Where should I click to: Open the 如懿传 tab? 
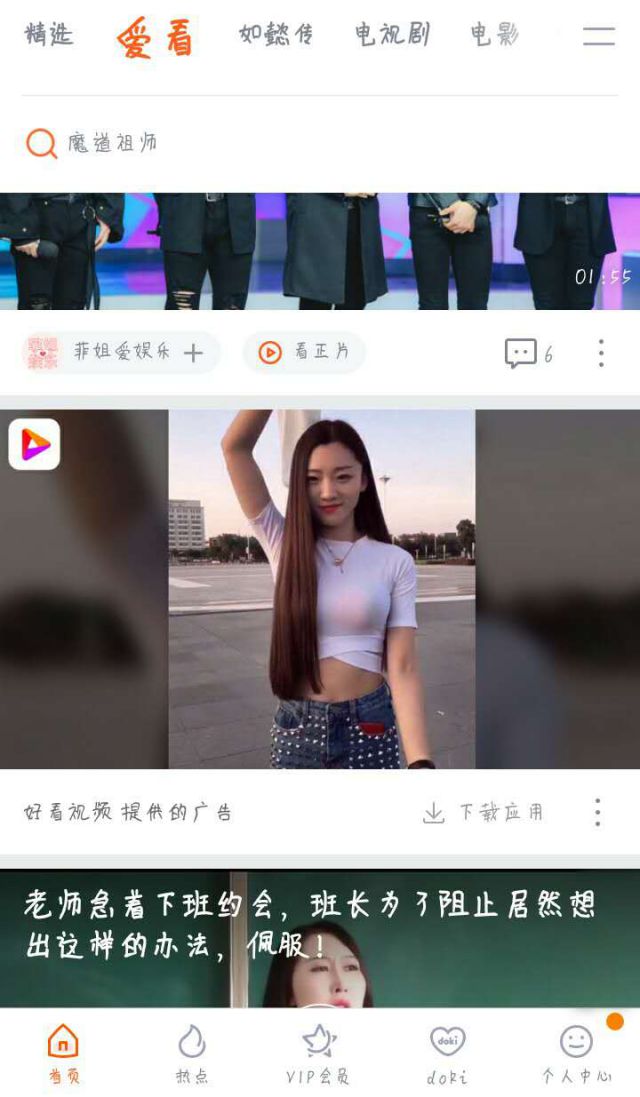(276, 35)
